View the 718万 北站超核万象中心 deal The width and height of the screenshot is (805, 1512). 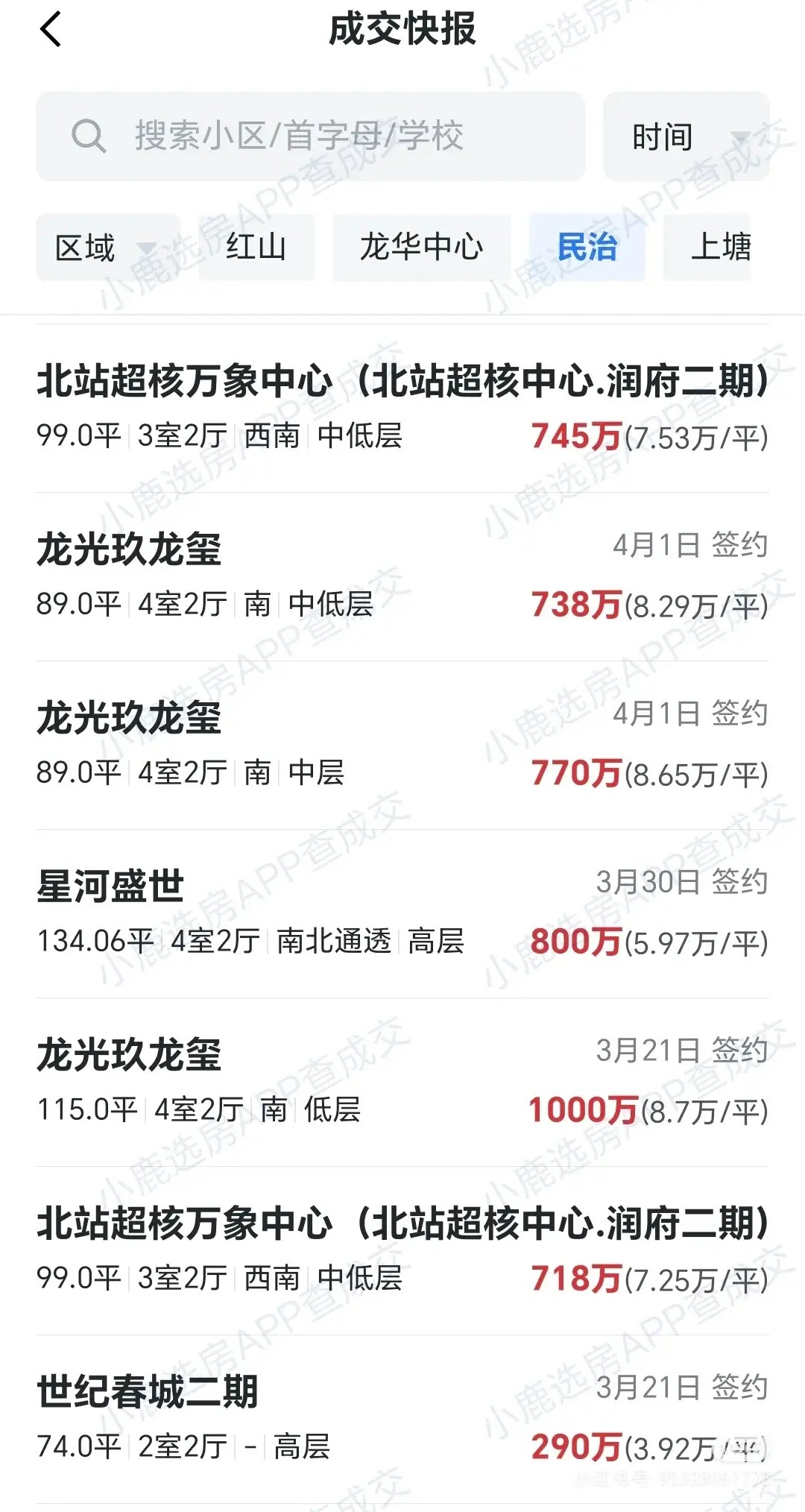coord(402,1250)
